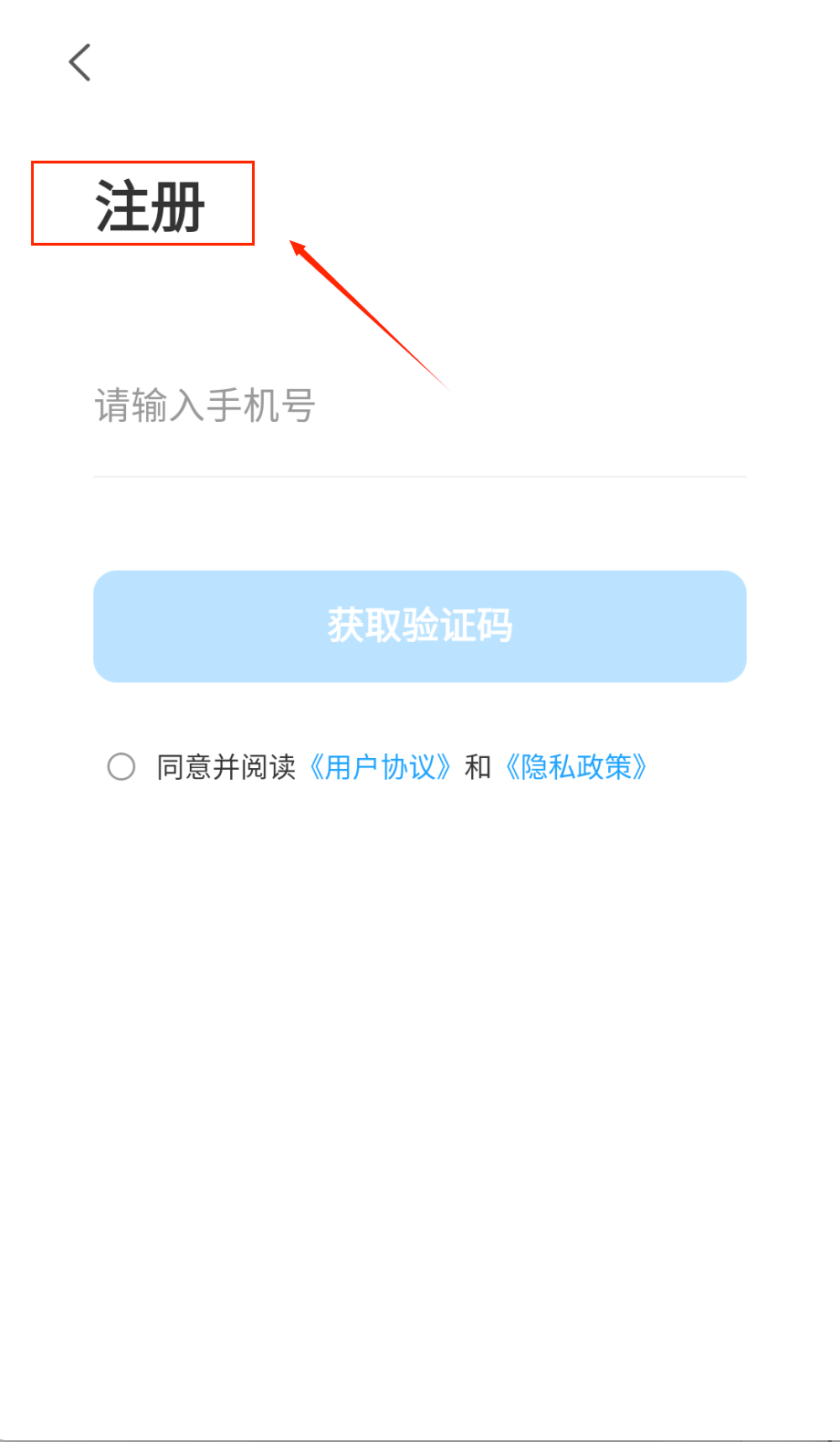This screenshot has width=840, height=1442.
Task: Open the 《用户协议》 link
Action: pos(380,767)
